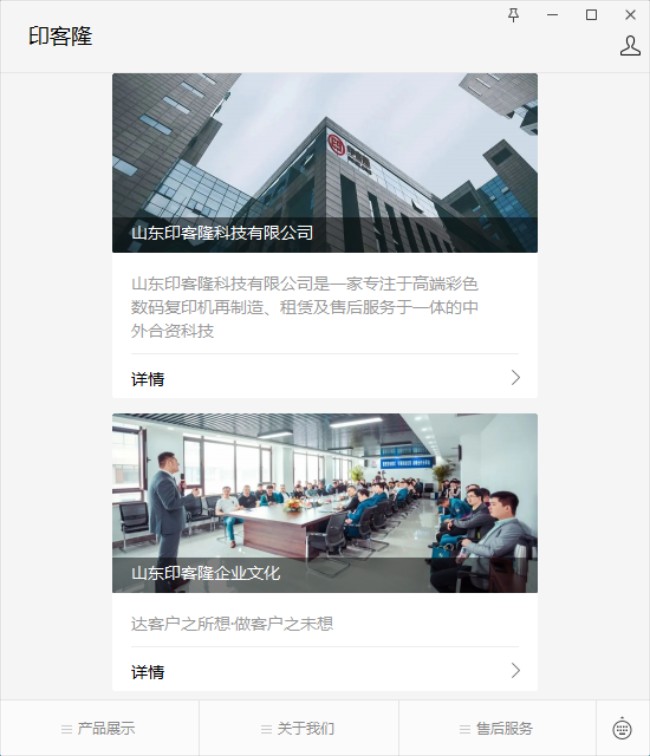
Task: Open the 售后服务 menu
Action: [x=497, y=729]
